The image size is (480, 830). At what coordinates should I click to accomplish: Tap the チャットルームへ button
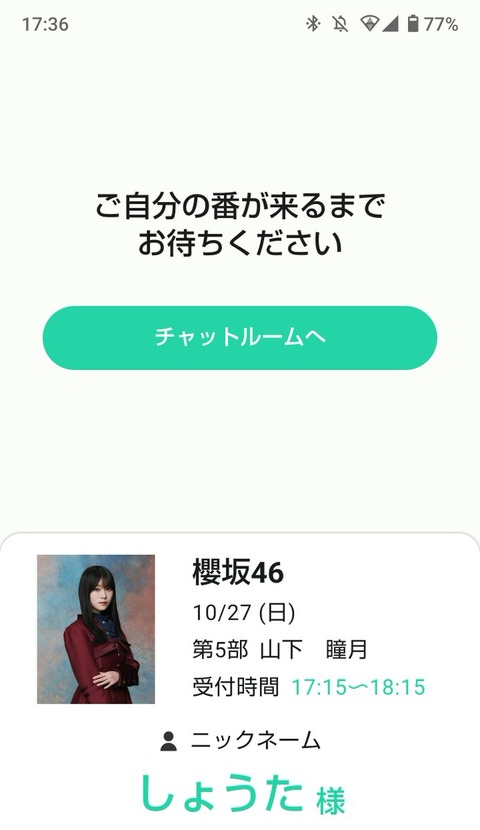(240, 338)
